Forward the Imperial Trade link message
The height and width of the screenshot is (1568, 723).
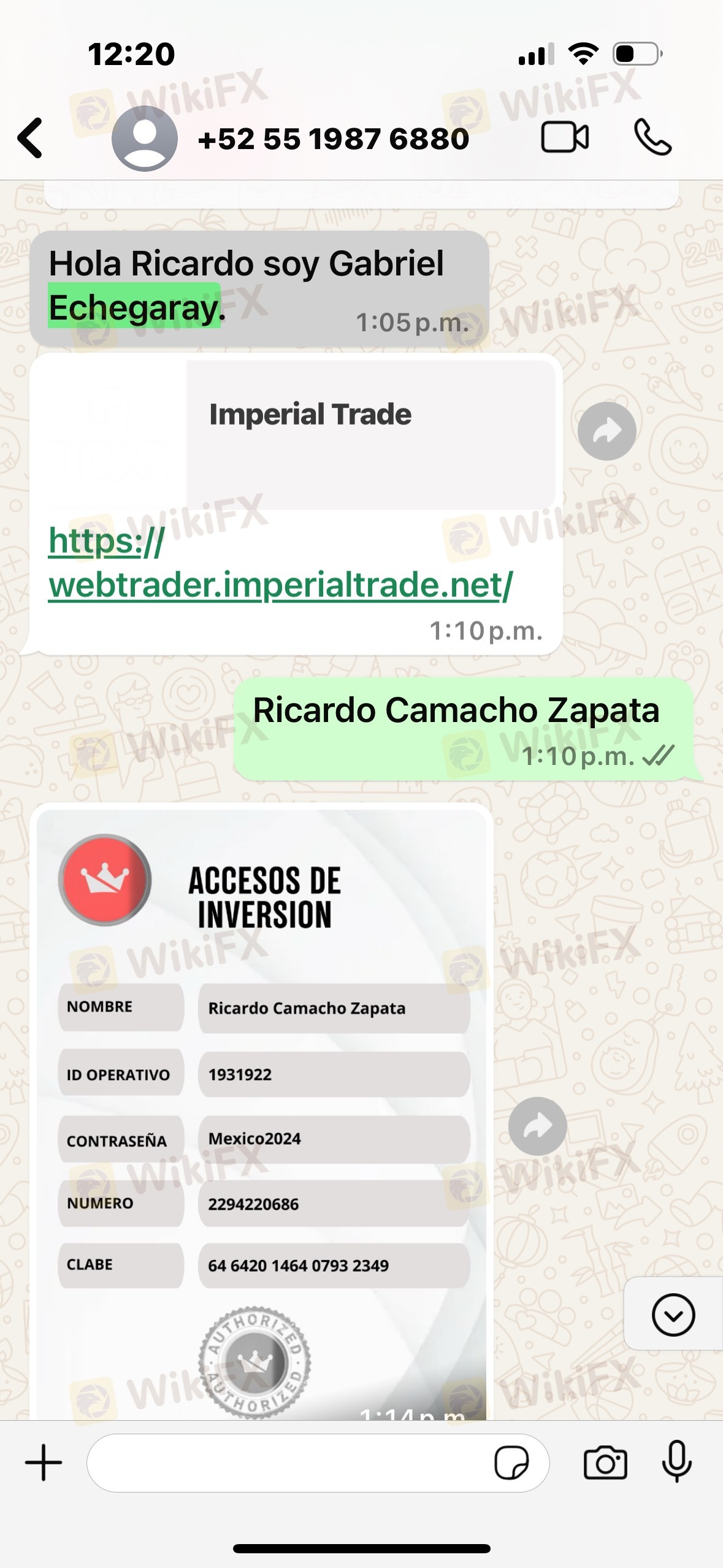click(606, 431)
